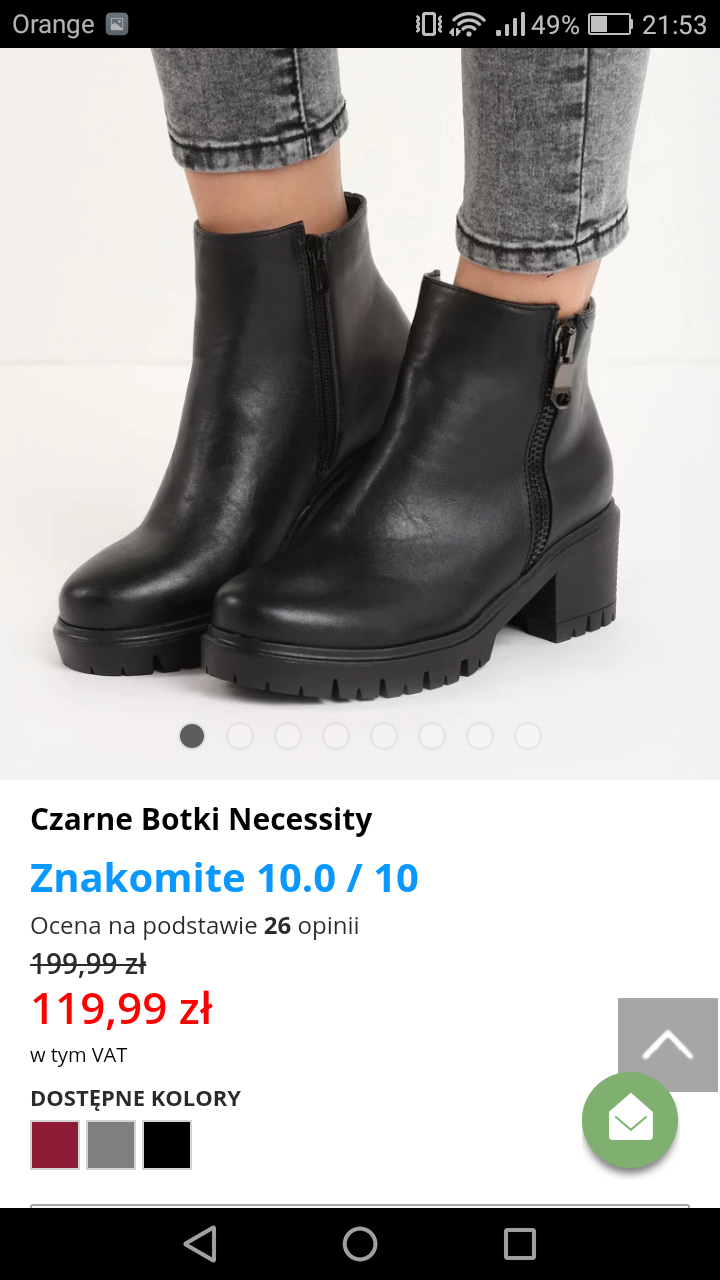Open the black boots product photo
Viewport: 720px width, 1280px height.
click(x=360, y=400)
